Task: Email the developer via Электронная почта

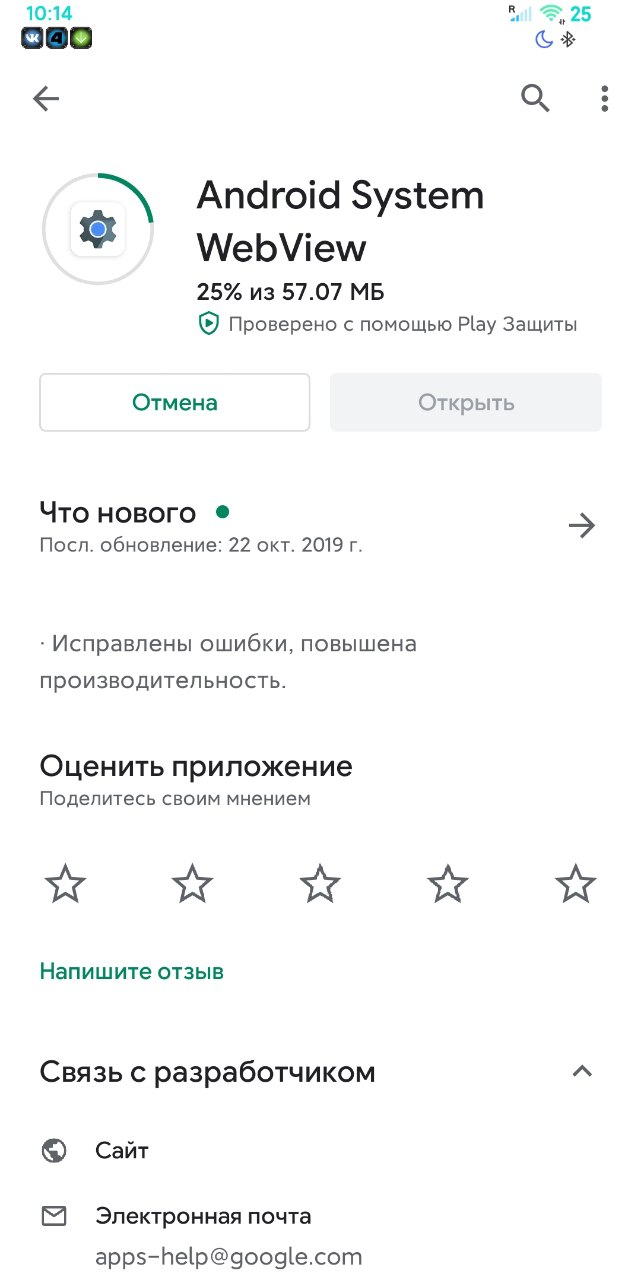Action: (320, 1236)
